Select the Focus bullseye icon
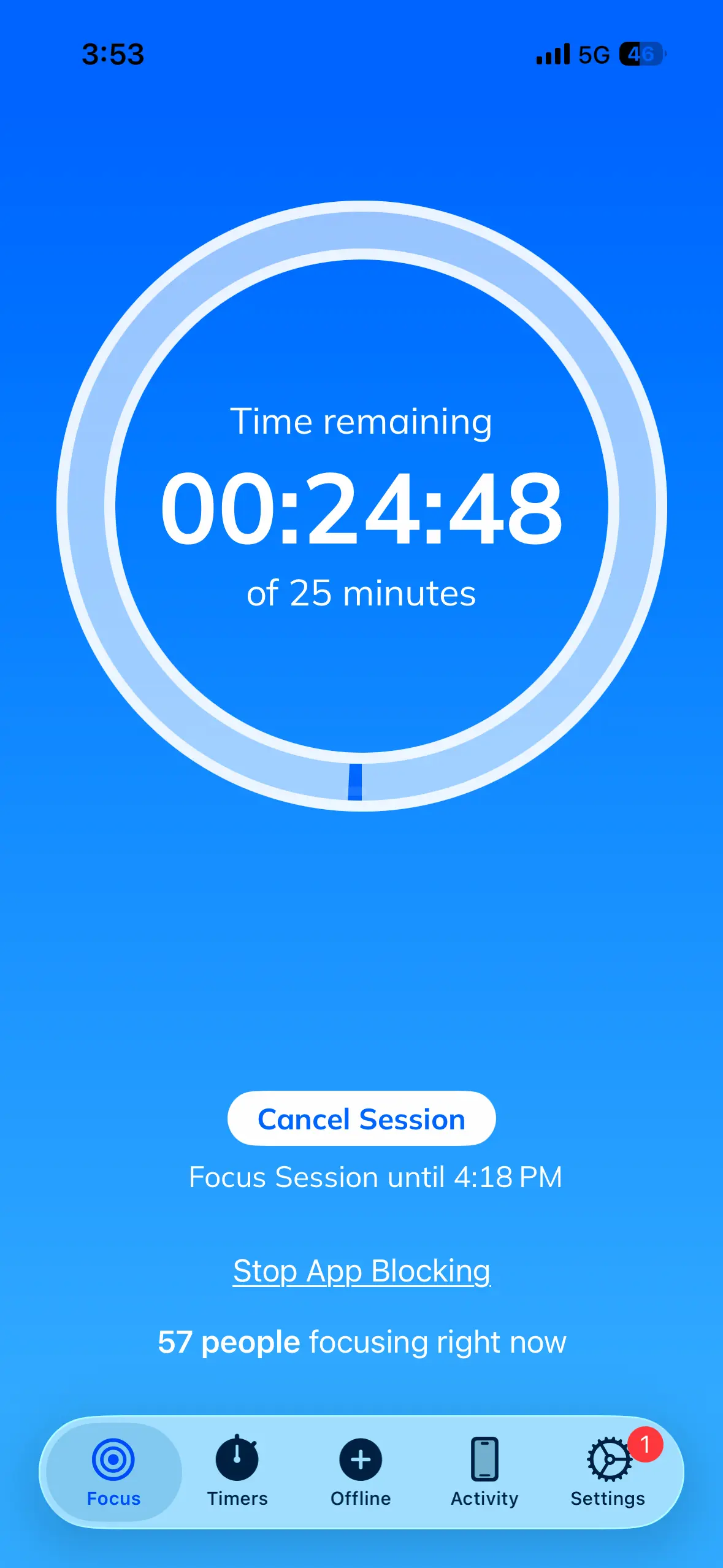Image resolution: width=723 pixels, height=1568 pixels. [113, 1459]
